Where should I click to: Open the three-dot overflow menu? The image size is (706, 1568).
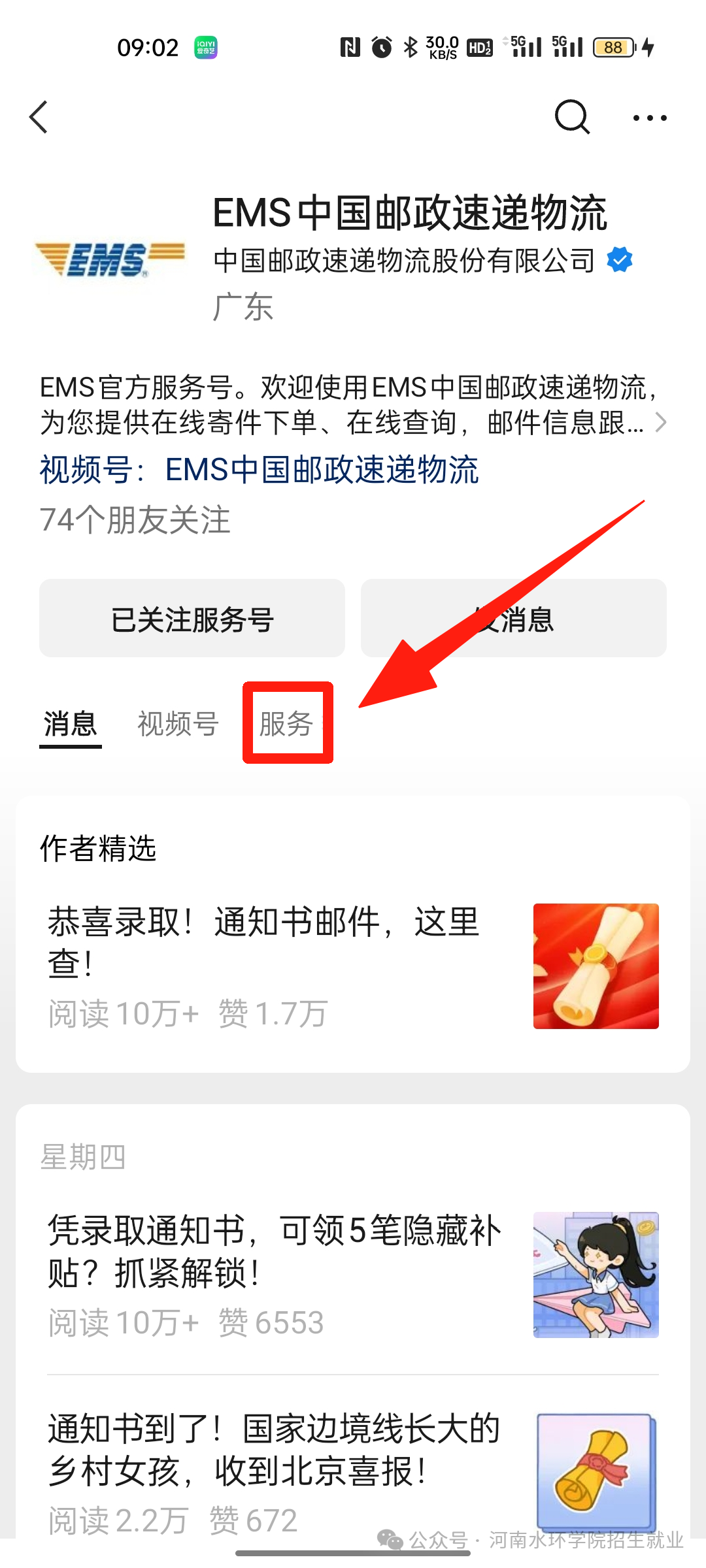[650, 118]
